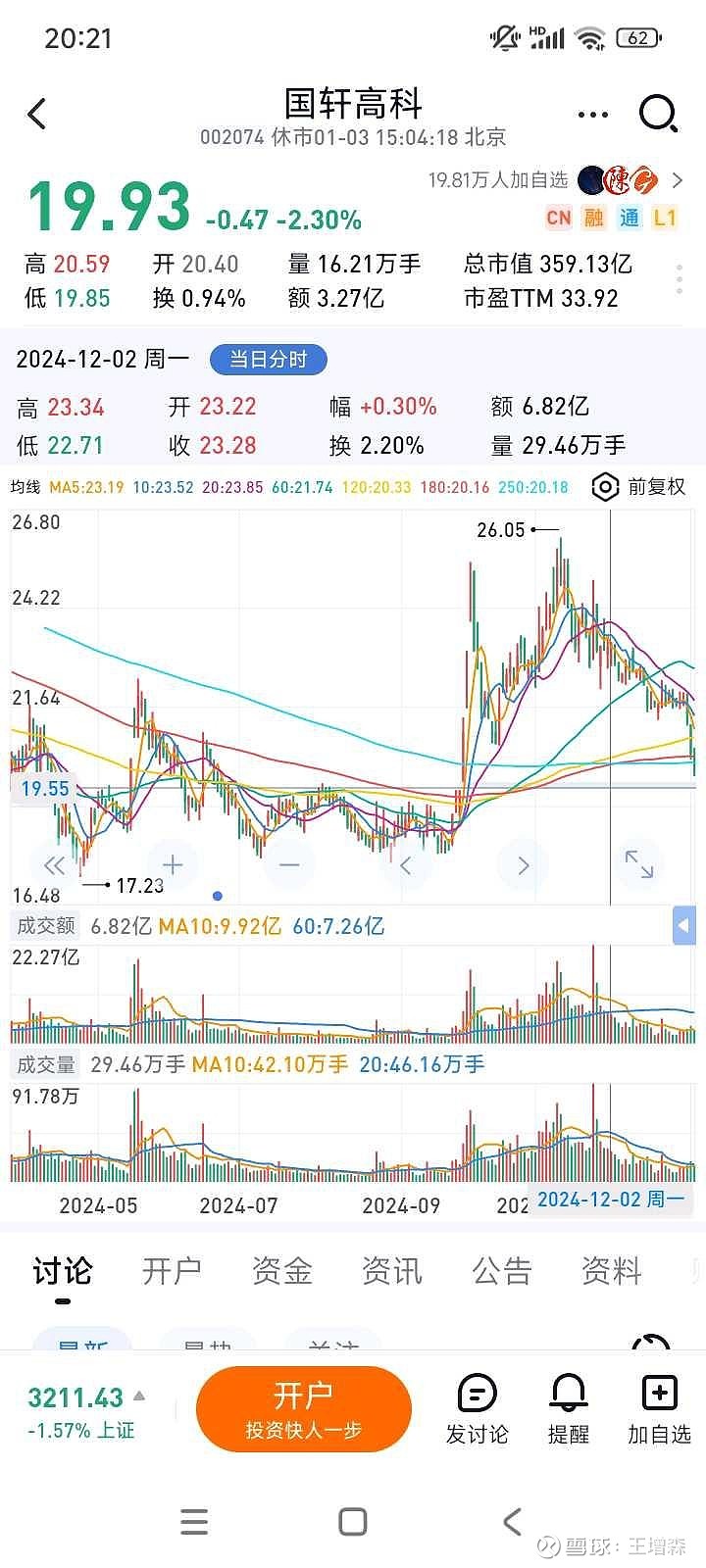Add stock to watchlist via 加自选
Image resolution: width=706 pixels, height=1568 pixels.
point(659,1409)
